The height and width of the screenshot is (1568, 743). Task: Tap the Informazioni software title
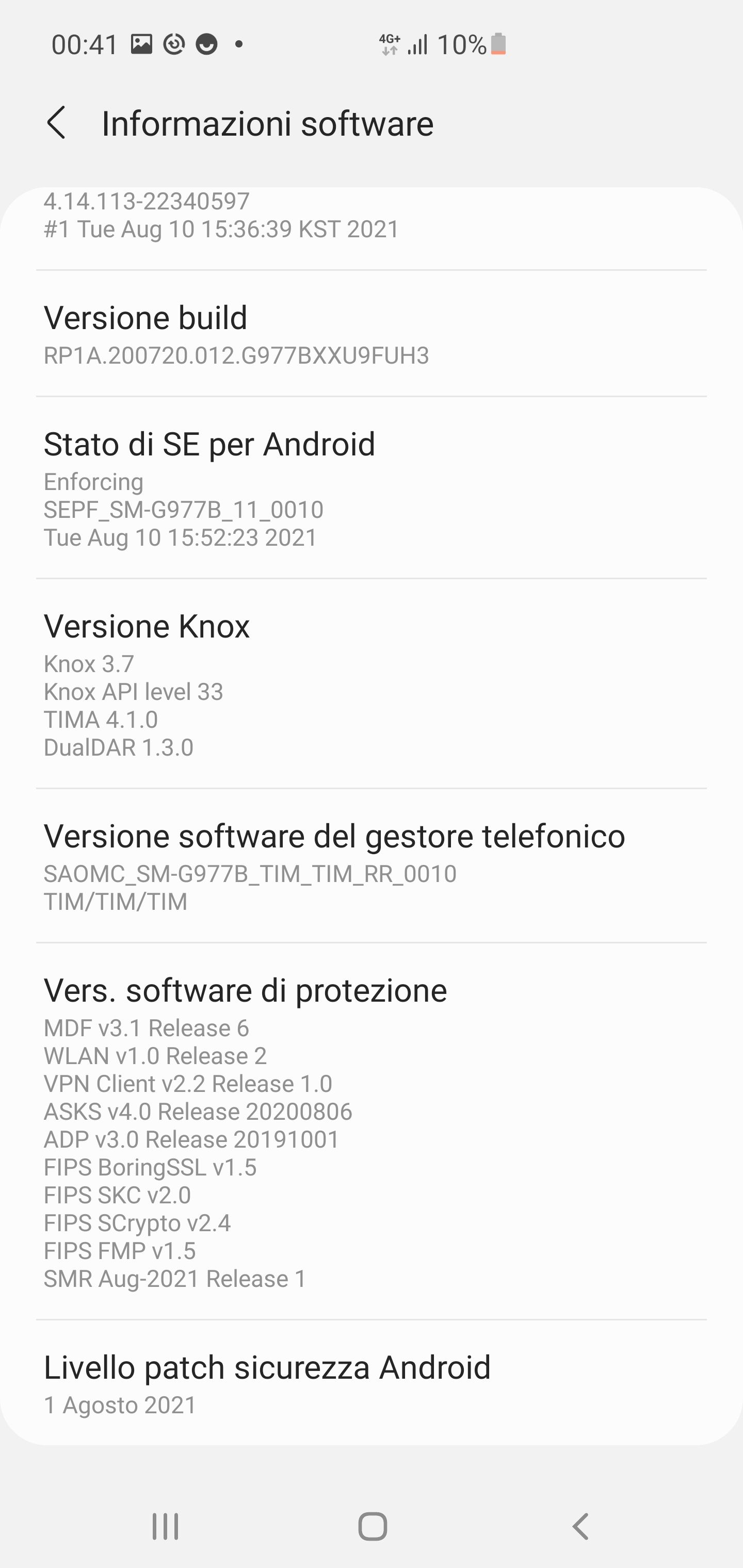(267, 123)
